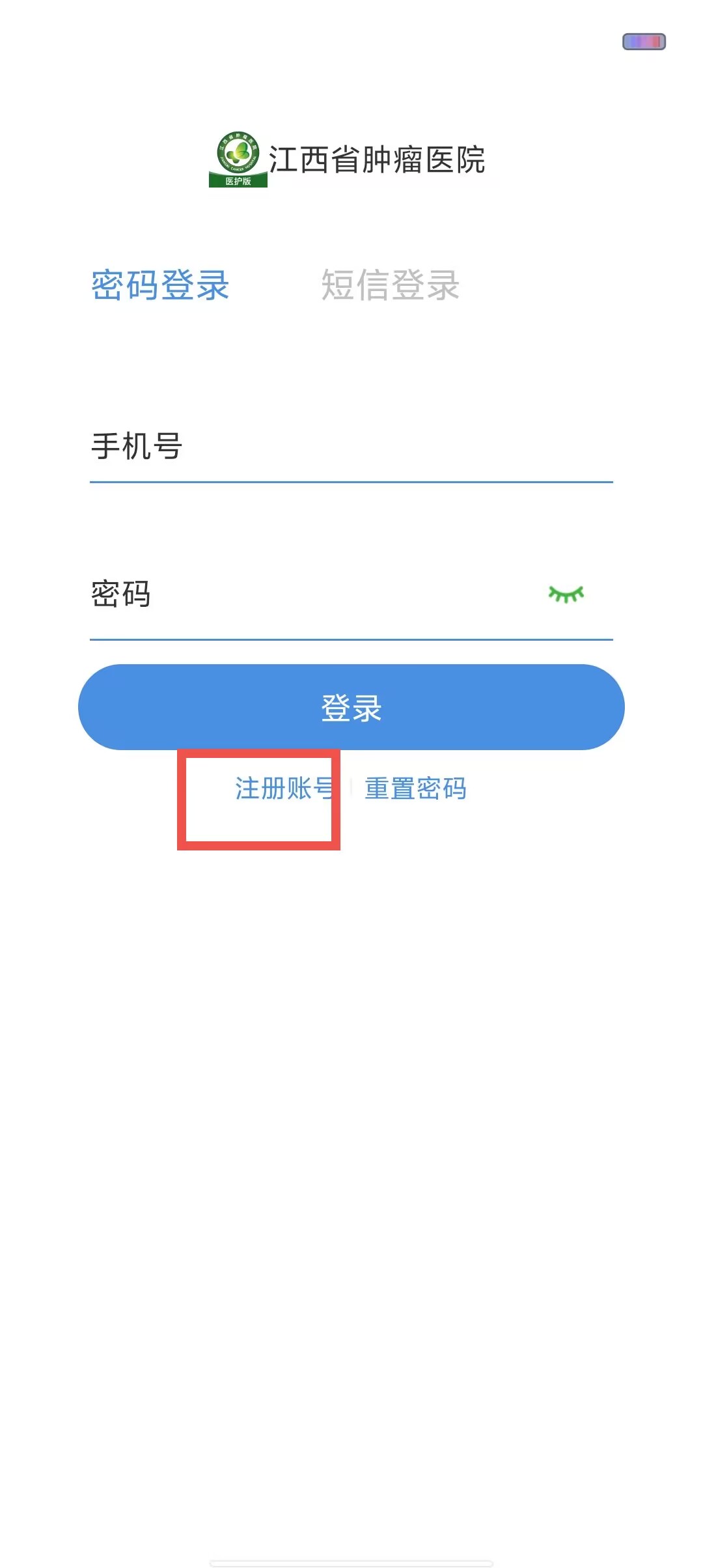Toggle password visibility eye icon
The image size is (703, 1568).
tap(566, 594)
